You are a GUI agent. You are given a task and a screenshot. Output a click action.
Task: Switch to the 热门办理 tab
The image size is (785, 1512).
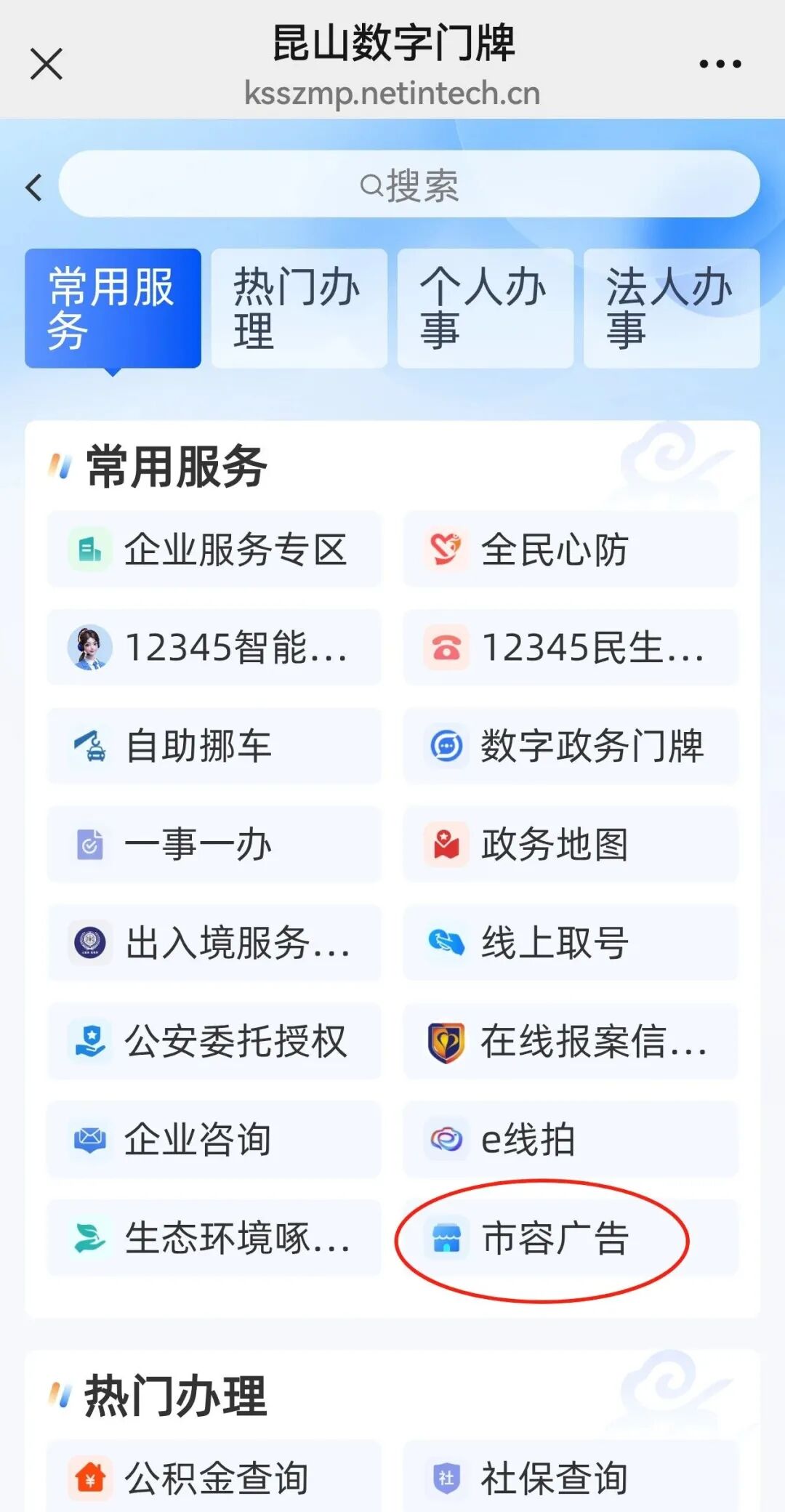tap(299, 308)
